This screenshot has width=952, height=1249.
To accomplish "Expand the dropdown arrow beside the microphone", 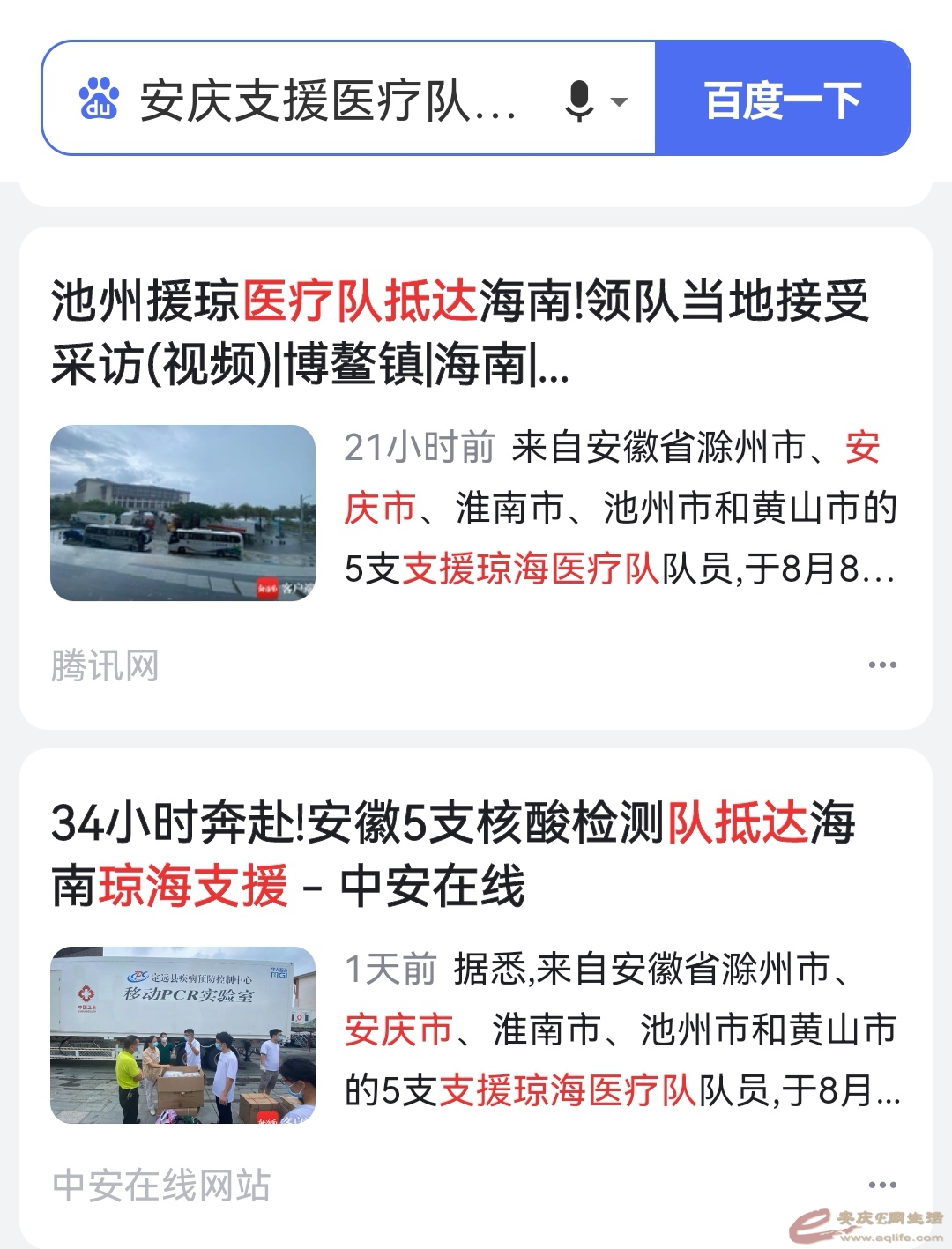I will (x=620, y=99).
